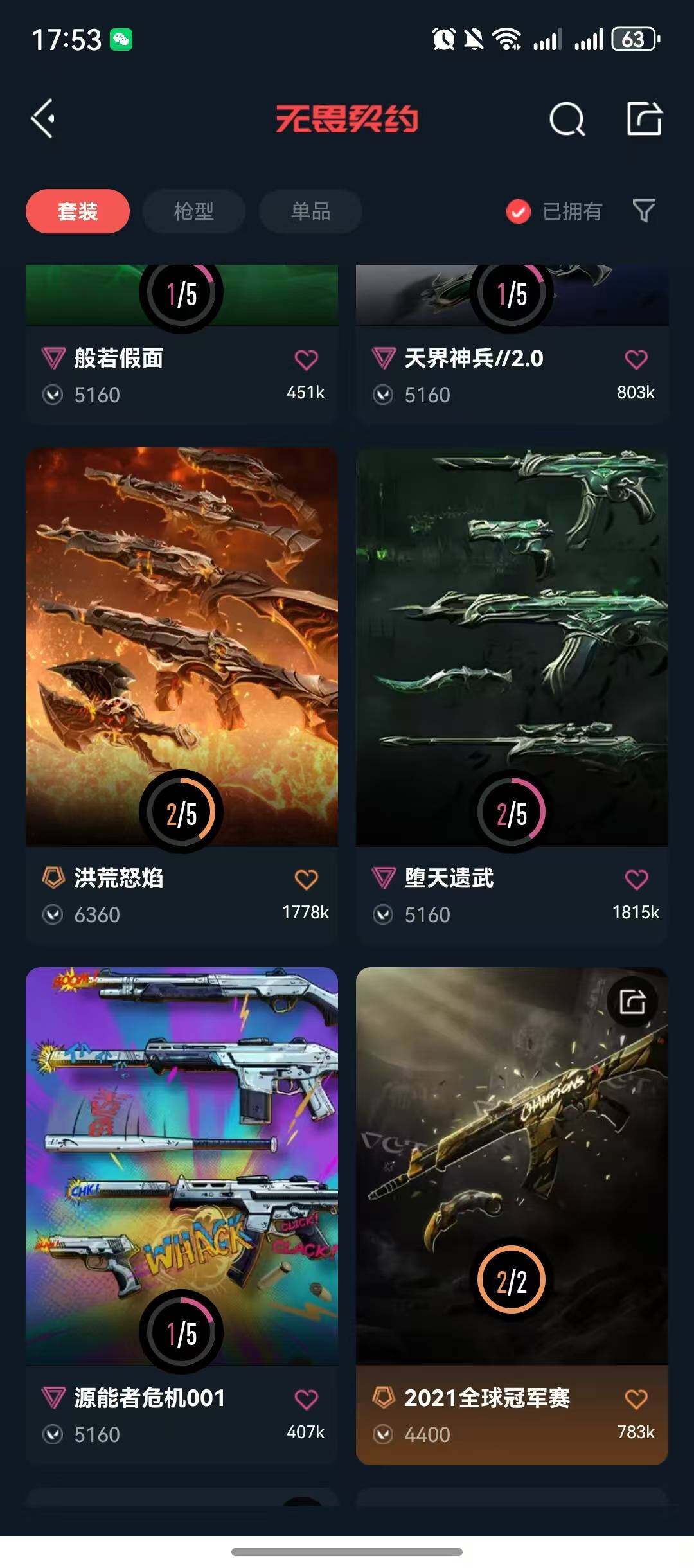Select the 套装 category button
This screenshot has height=1568, width=694.
(76, 211)
